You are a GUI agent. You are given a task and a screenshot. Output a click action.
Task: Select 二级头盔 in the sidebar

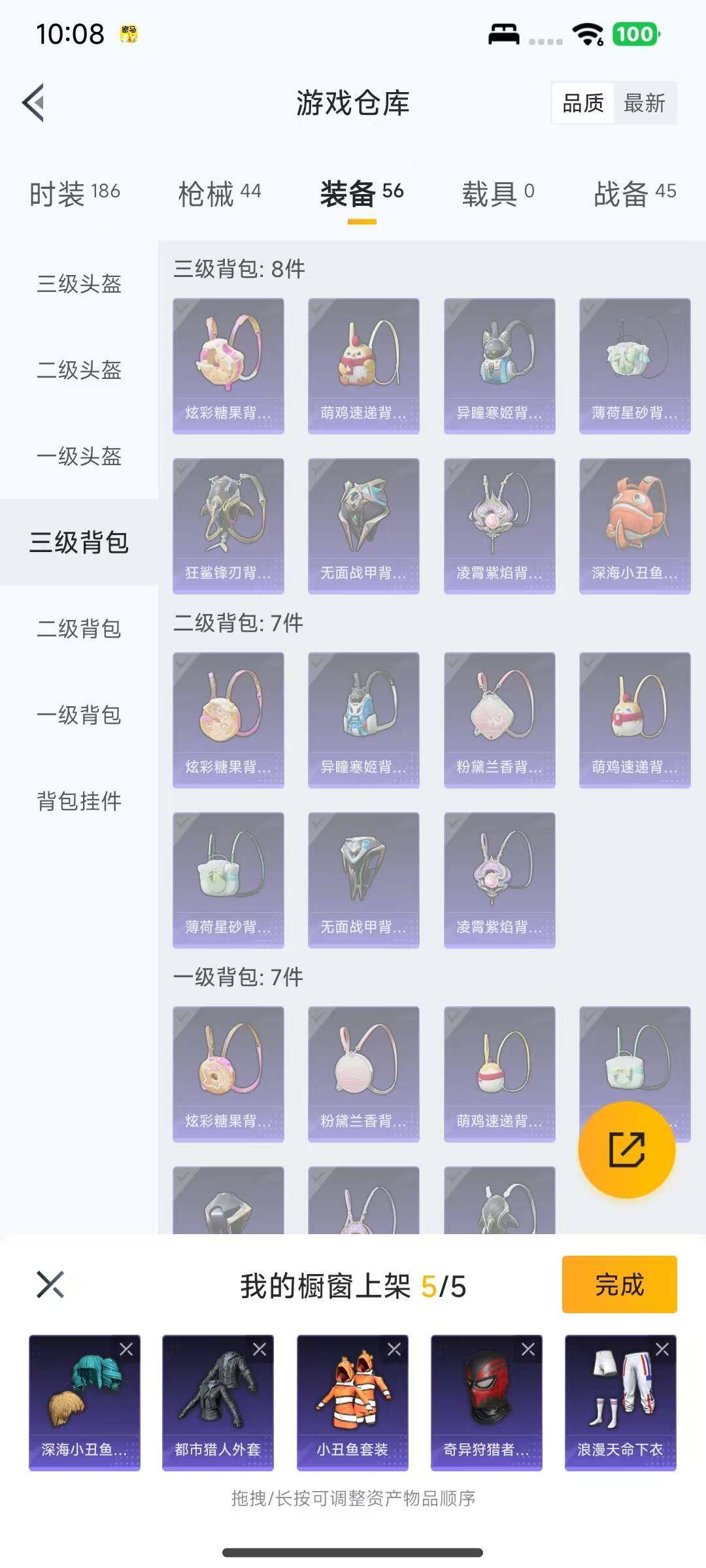78,371
